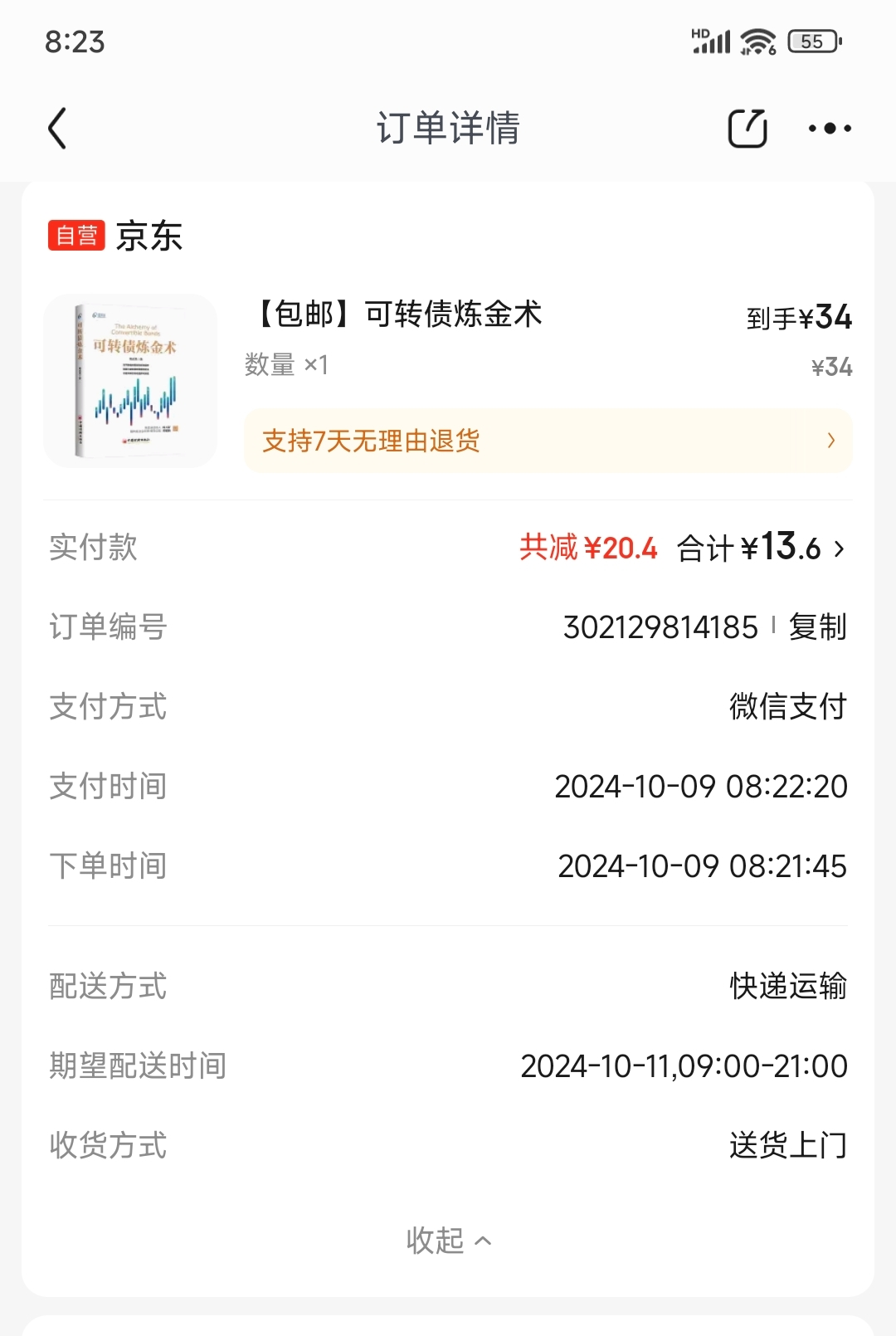896x1336 pixels.
Task: View 7-day no-reason return policy
Action: (548, 441)
